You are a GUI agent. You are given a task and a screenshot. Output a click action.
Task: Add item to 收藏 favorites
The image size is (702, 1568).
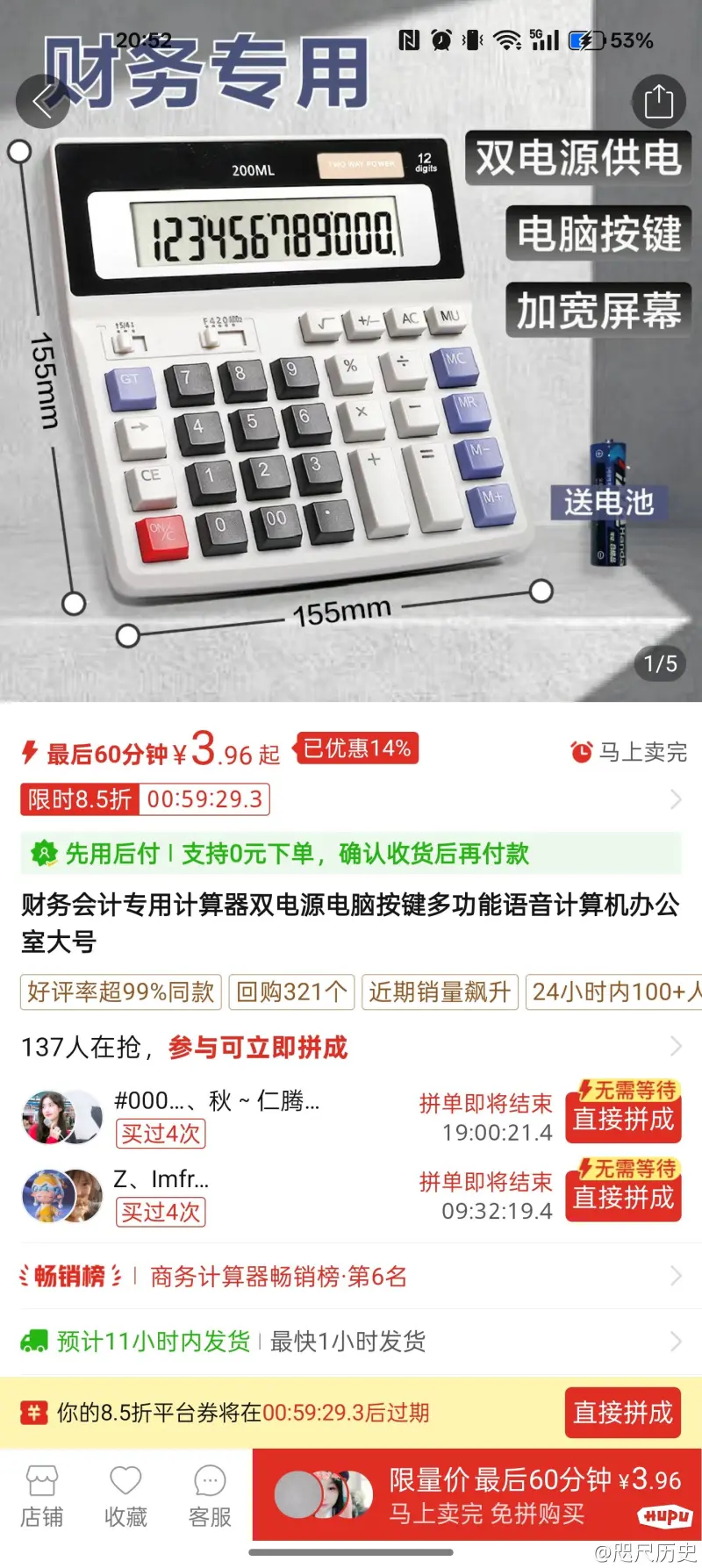(125, 1497)
